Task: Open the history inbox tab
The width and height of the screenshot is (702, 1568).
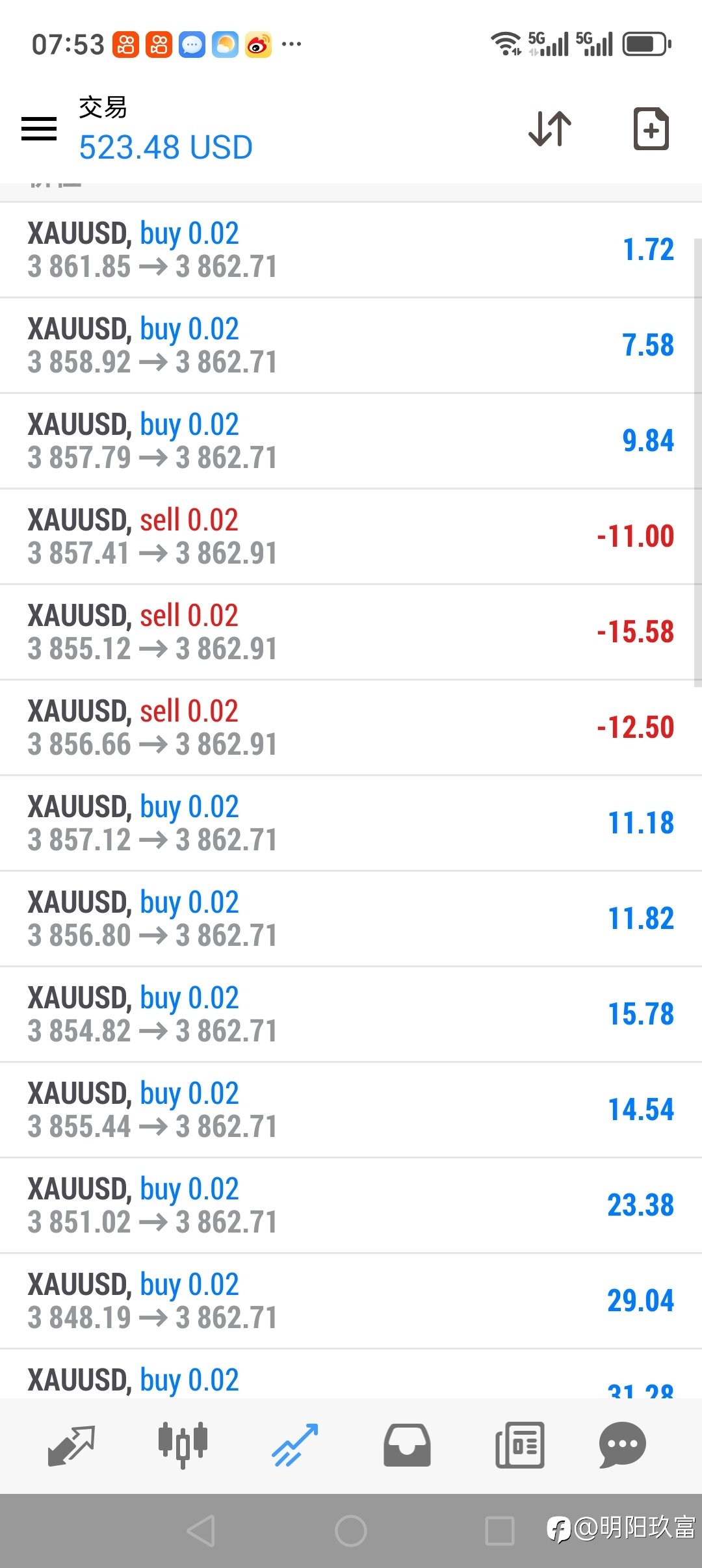Action: [x=407, y=1446]
